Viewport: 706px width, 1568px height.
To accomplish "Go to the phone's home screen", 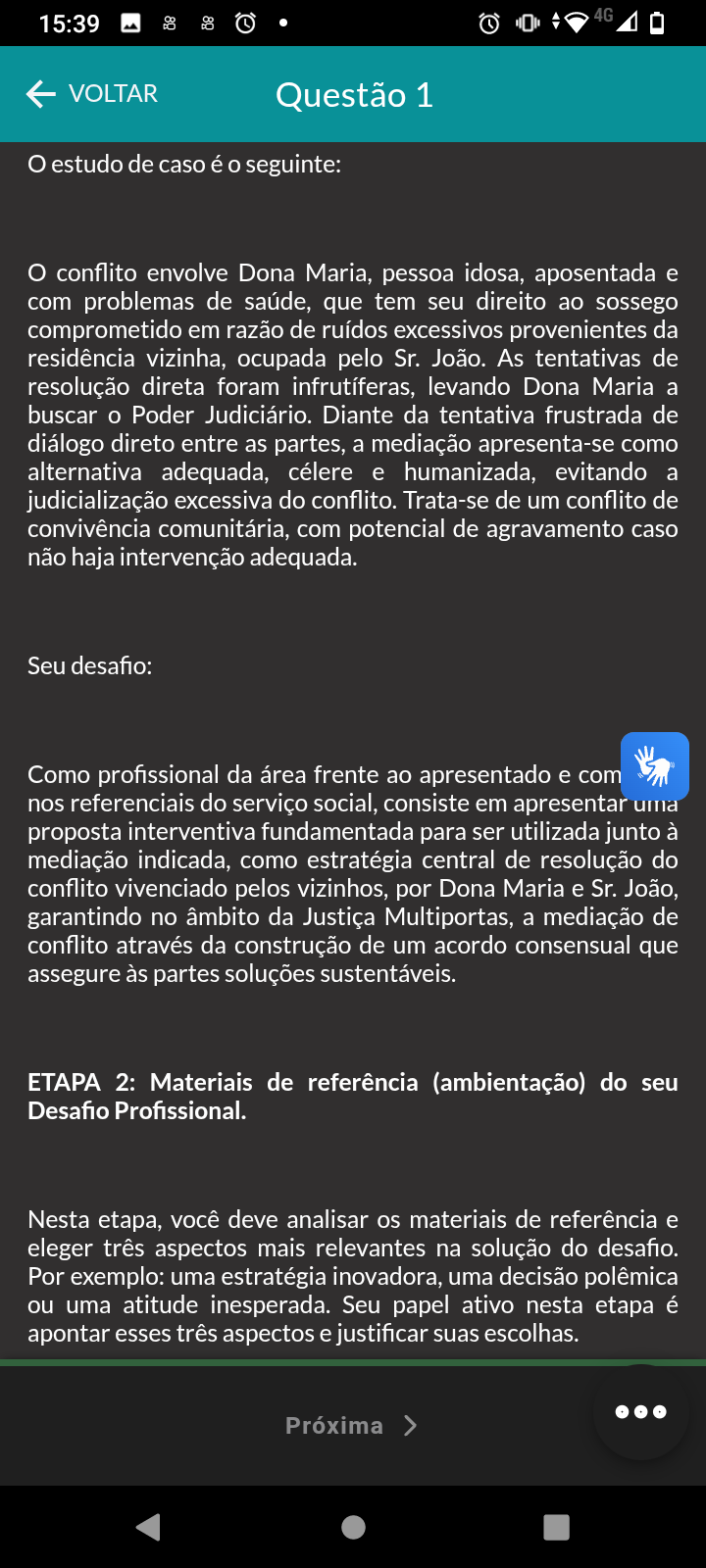I will (353, 1527).
